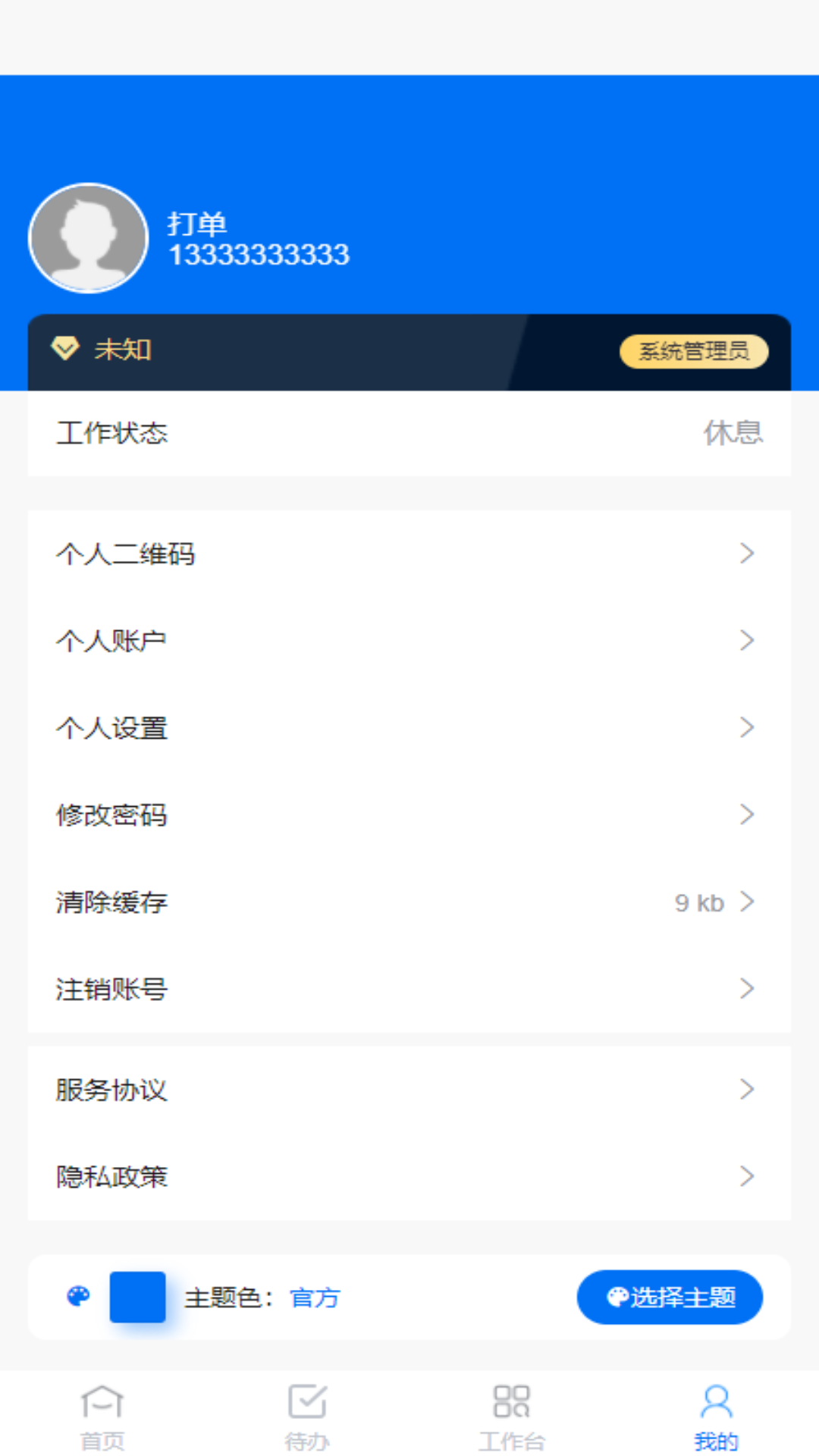This screenshot has height=1456, width=819.
Task: Go to 个人设置 personal settings
Action: 409,728
